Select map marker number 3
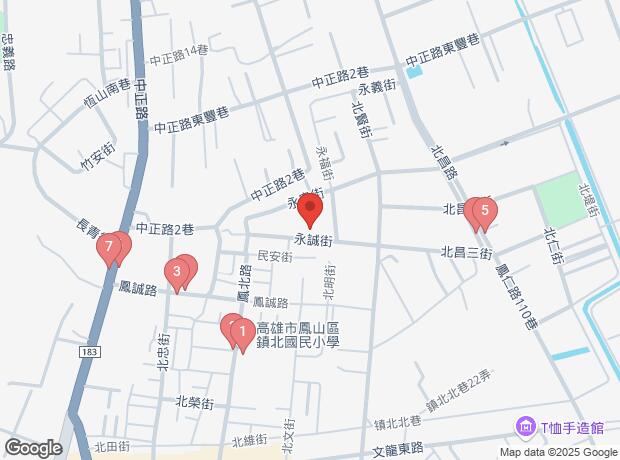 (177, 272)
